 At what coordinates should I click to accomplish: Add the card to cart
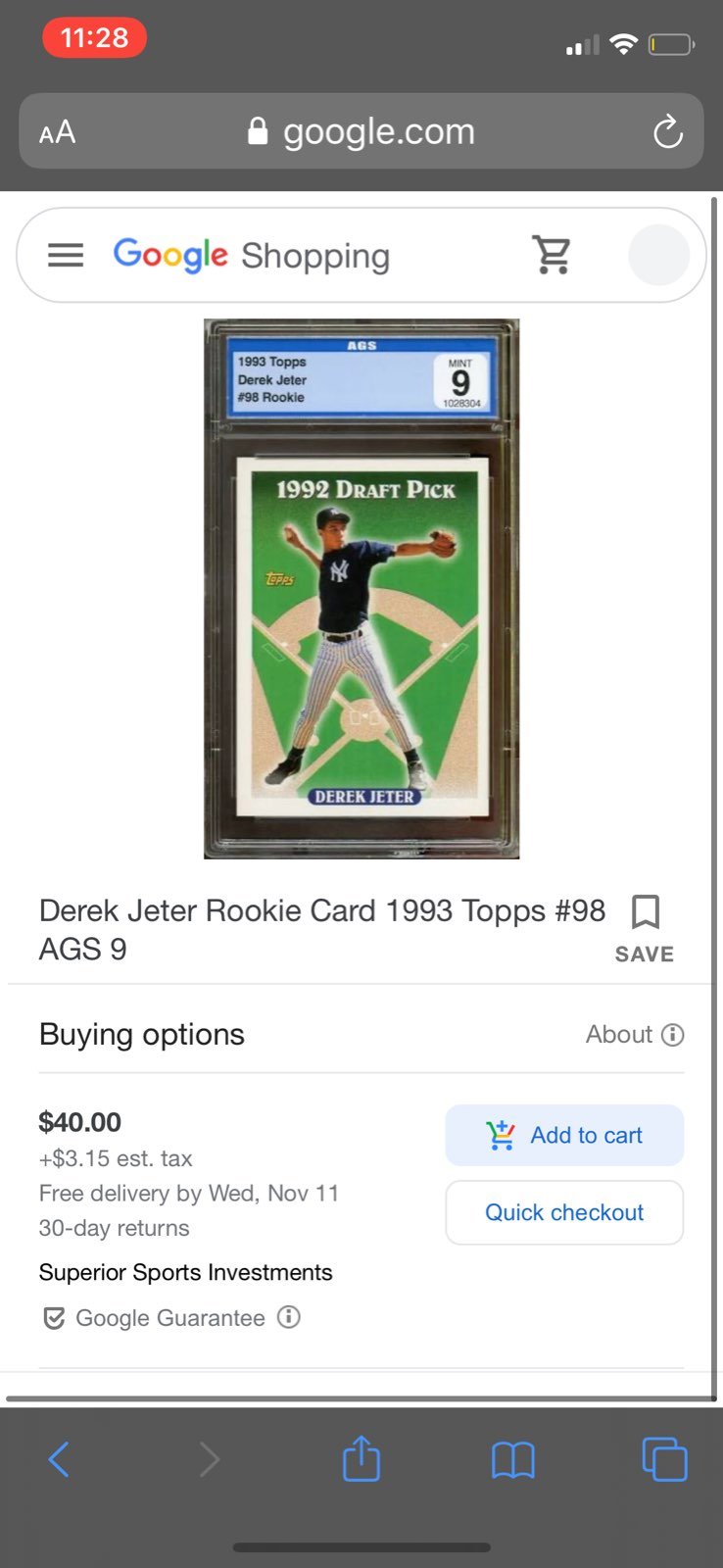(564, 1135)
